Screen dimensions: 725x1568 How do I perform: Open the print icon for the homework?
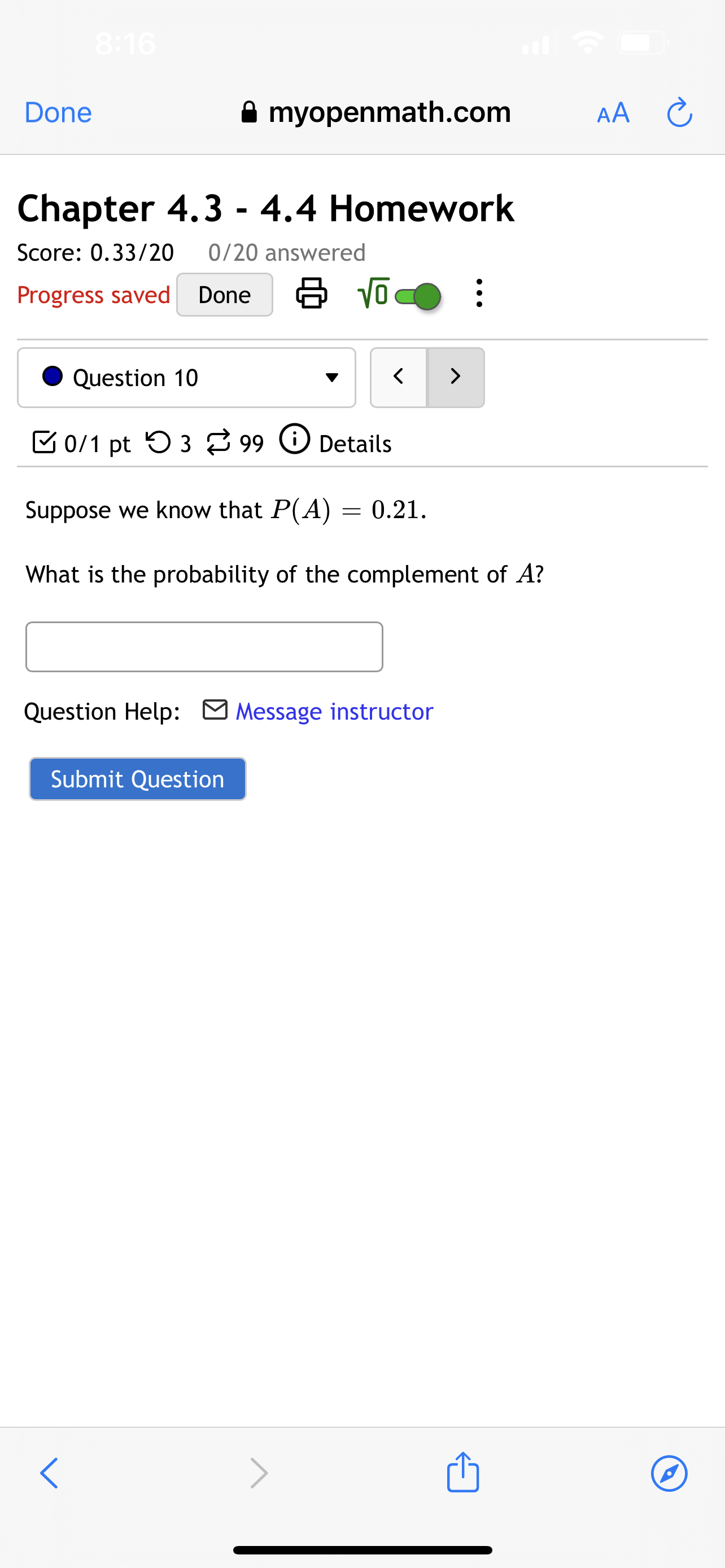(311, 294)
